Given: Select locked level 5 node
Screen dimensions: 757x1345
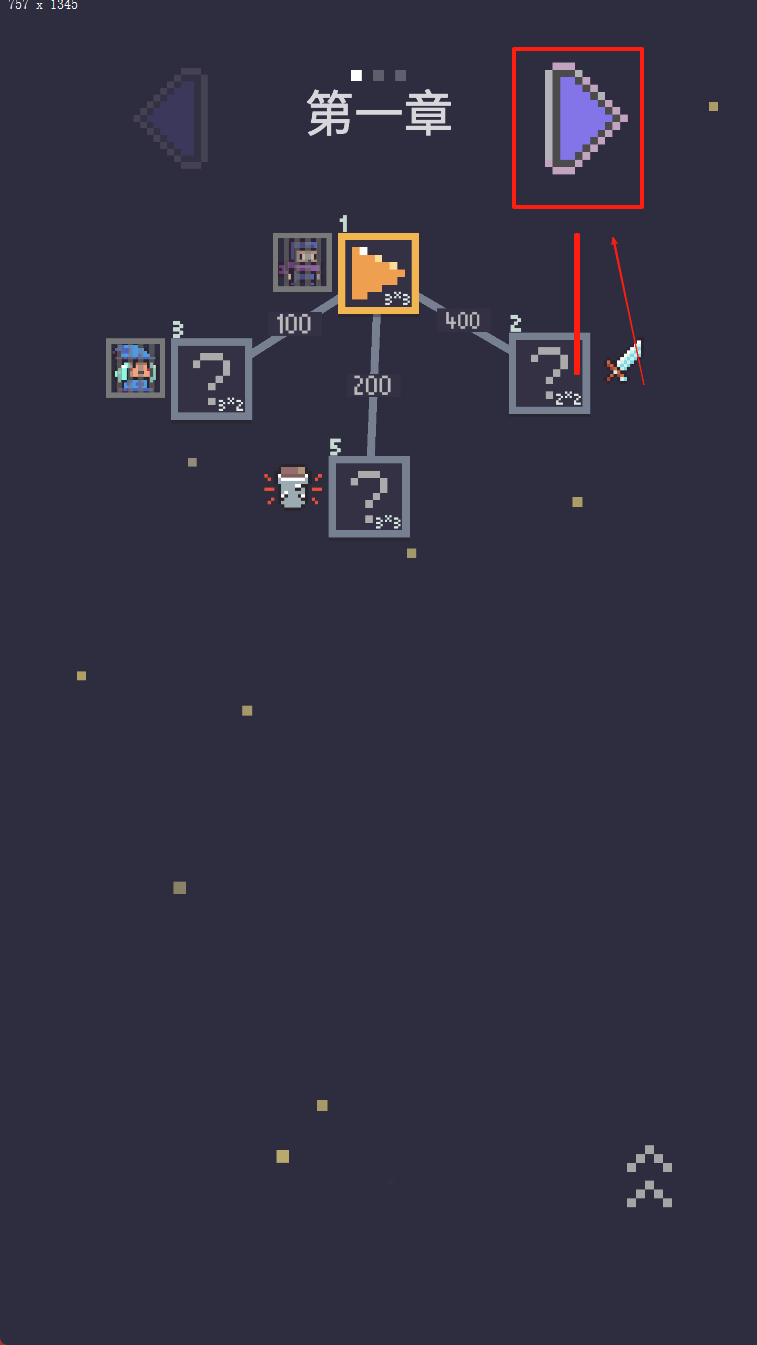Looking at the screenshot, I should click(x=369, y=496).
